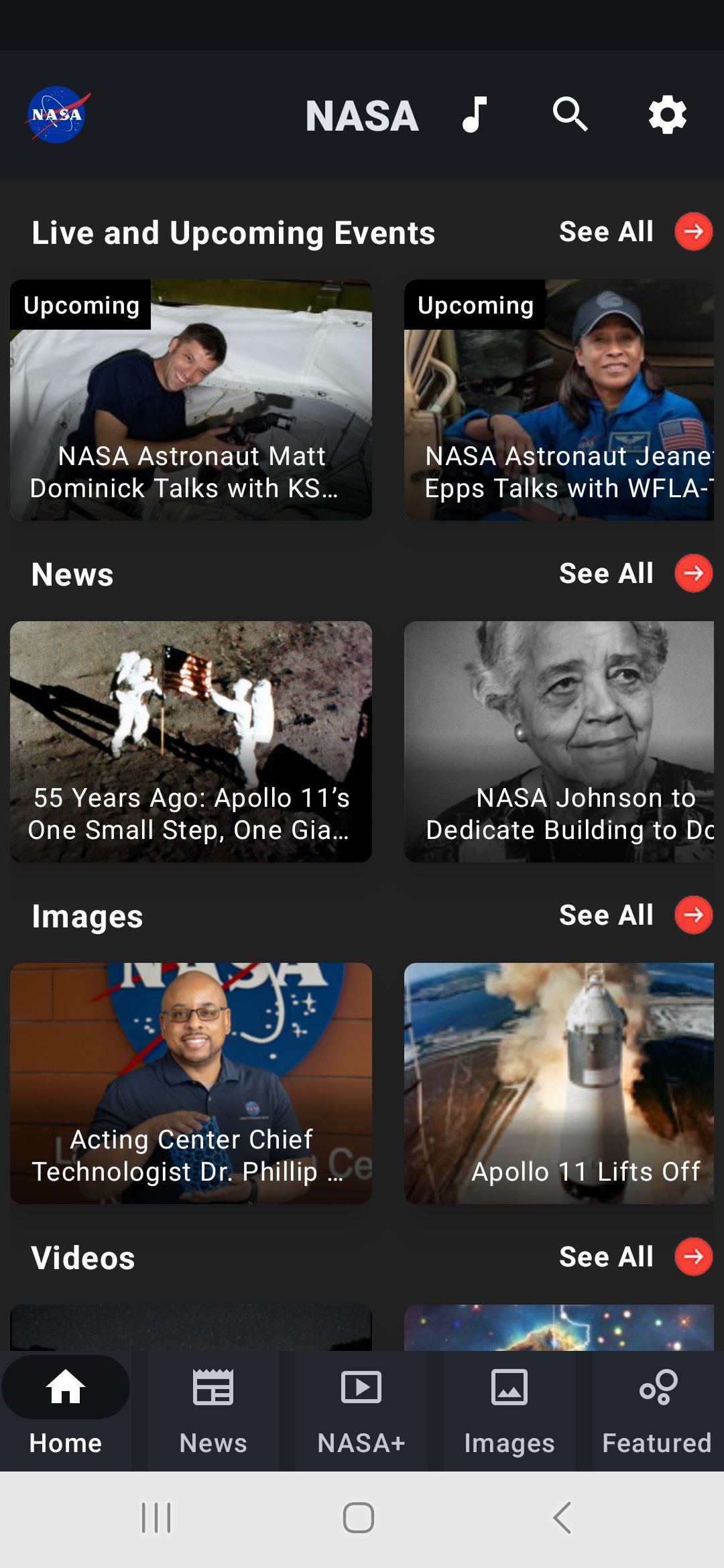
Task: Open the settings gear
Action: [667, 115]
